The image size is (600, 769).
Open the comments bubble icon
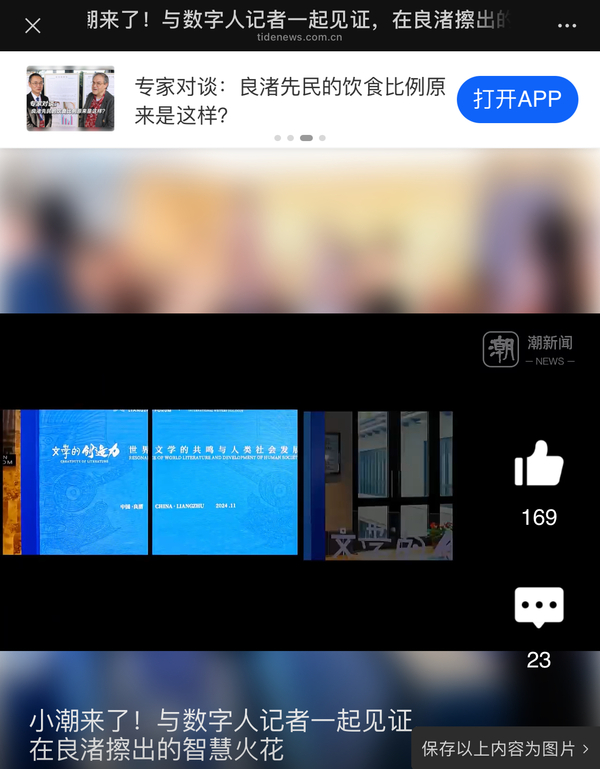539,607
